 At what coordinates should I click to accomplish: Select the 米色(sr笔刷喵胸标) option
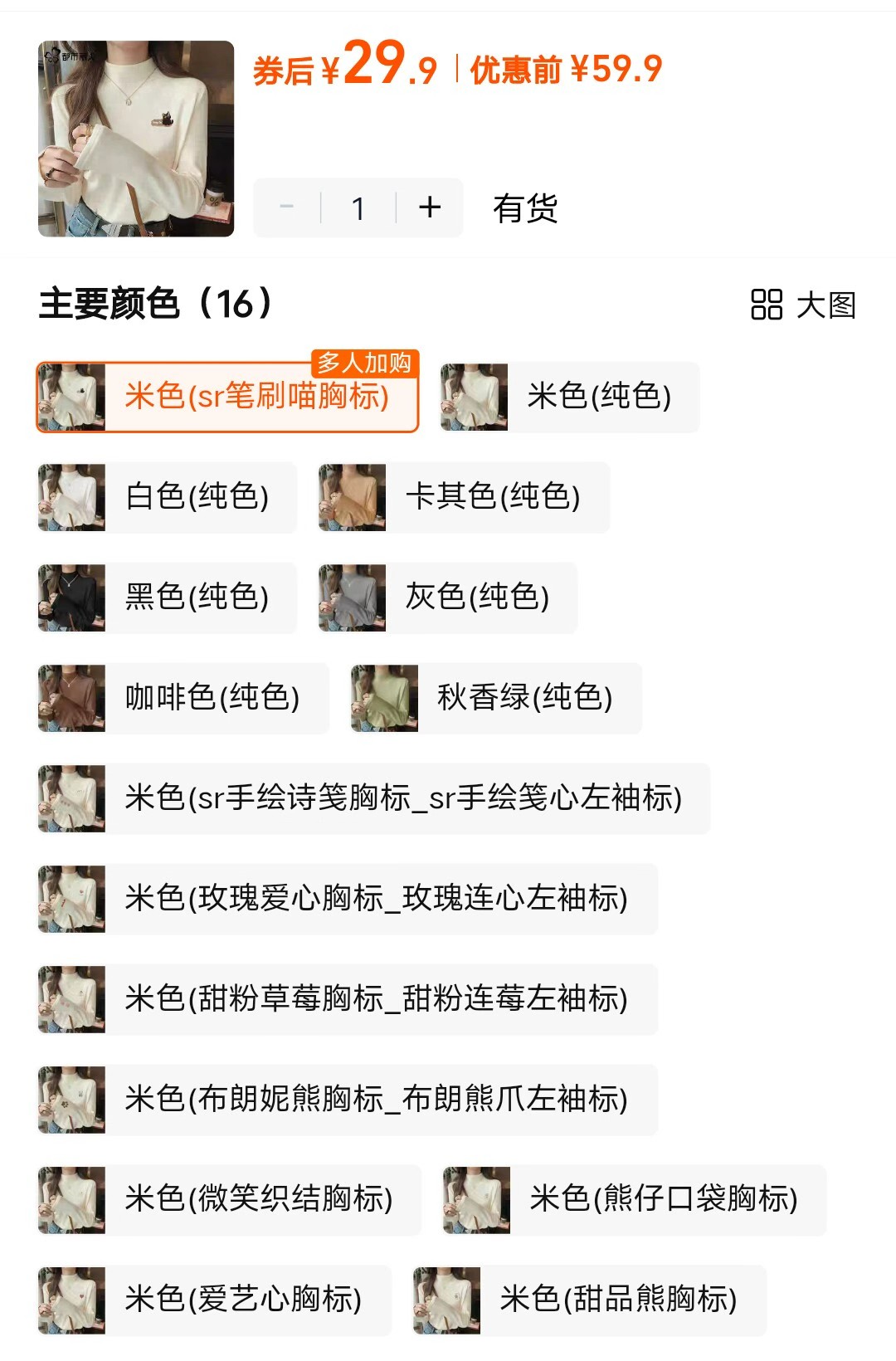[x=228, y=397]
